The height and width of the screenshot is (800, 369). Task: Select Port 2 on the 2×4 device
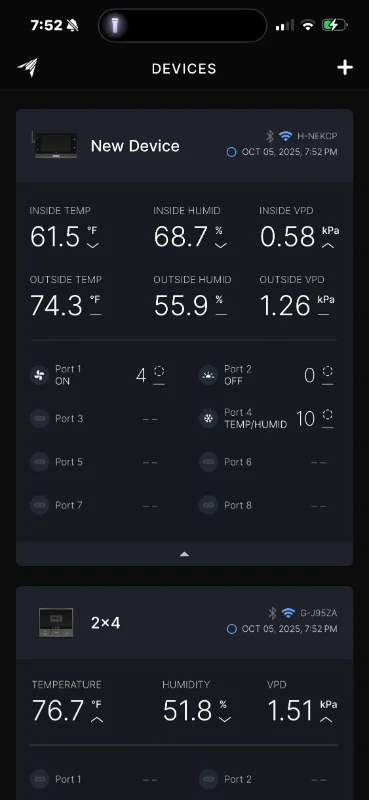266,779
